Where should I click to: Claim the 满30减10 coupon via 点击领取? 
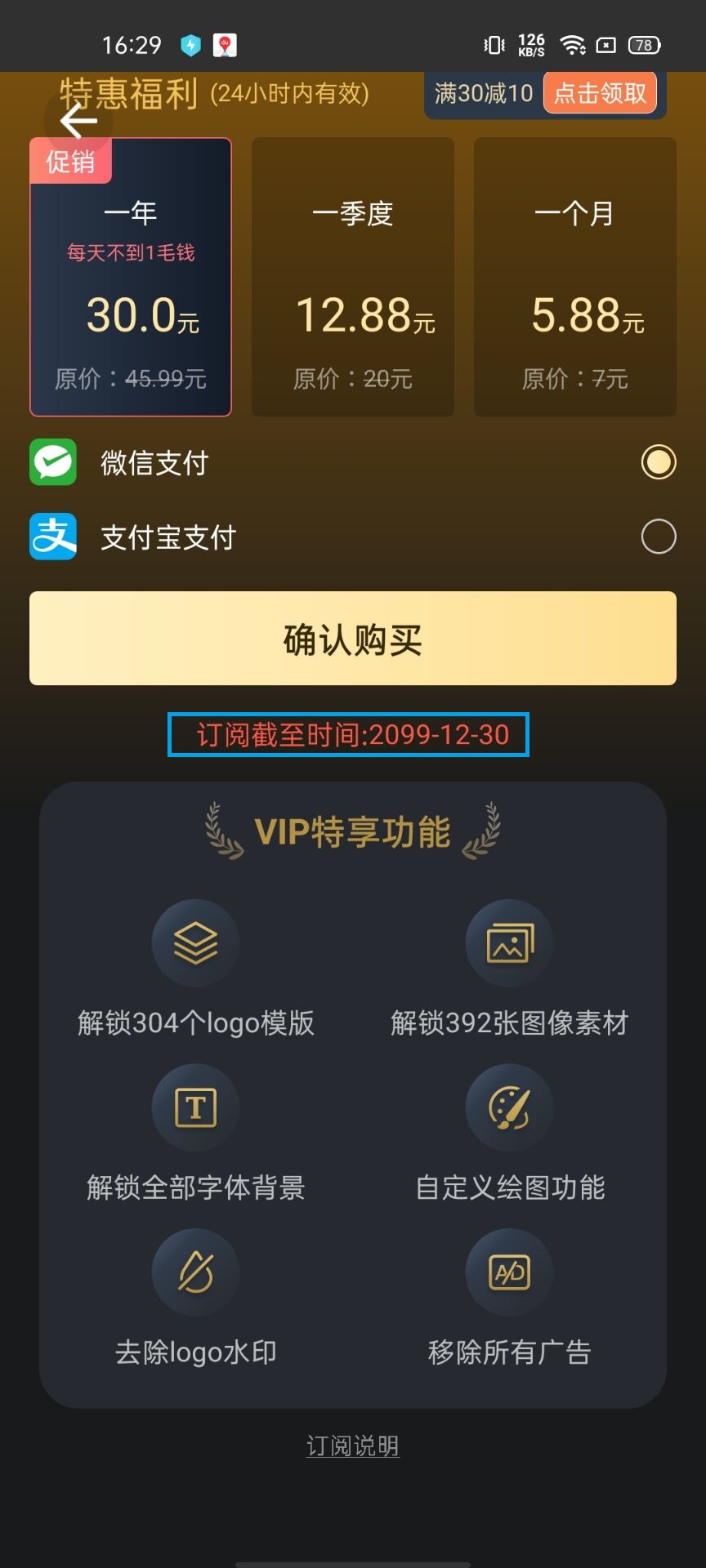coord(600,94)
